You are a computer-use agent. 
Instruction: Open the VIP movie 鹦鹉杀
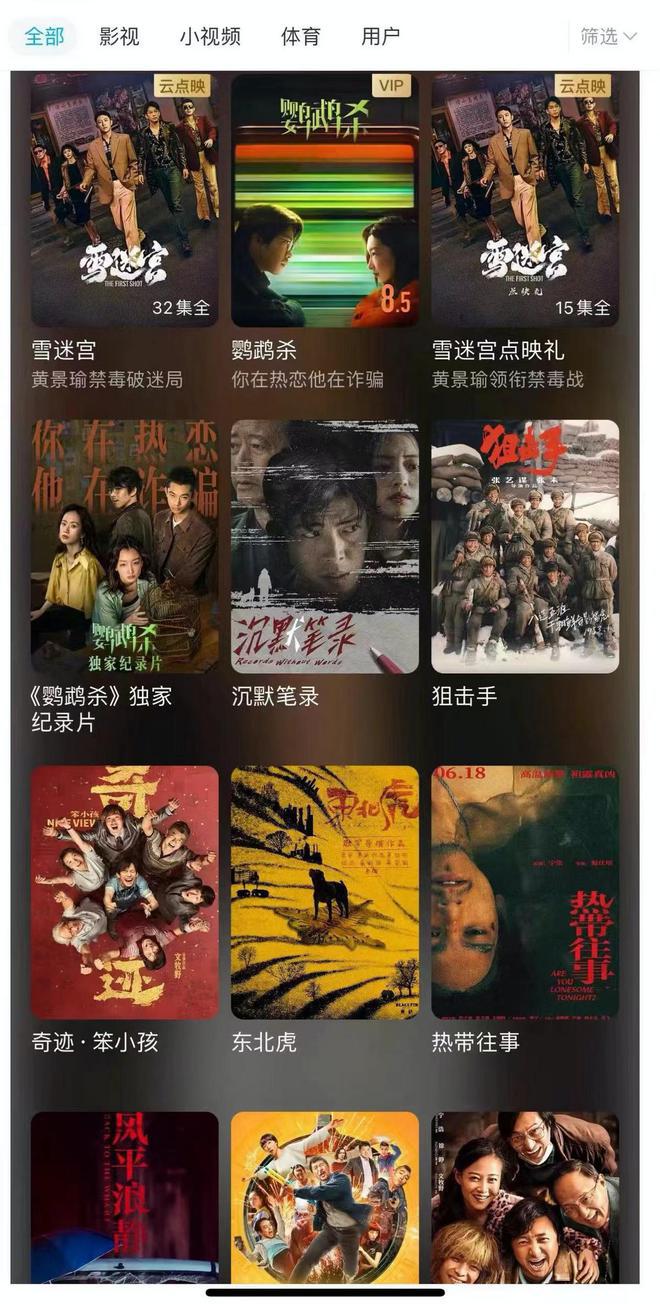(325, 200)
